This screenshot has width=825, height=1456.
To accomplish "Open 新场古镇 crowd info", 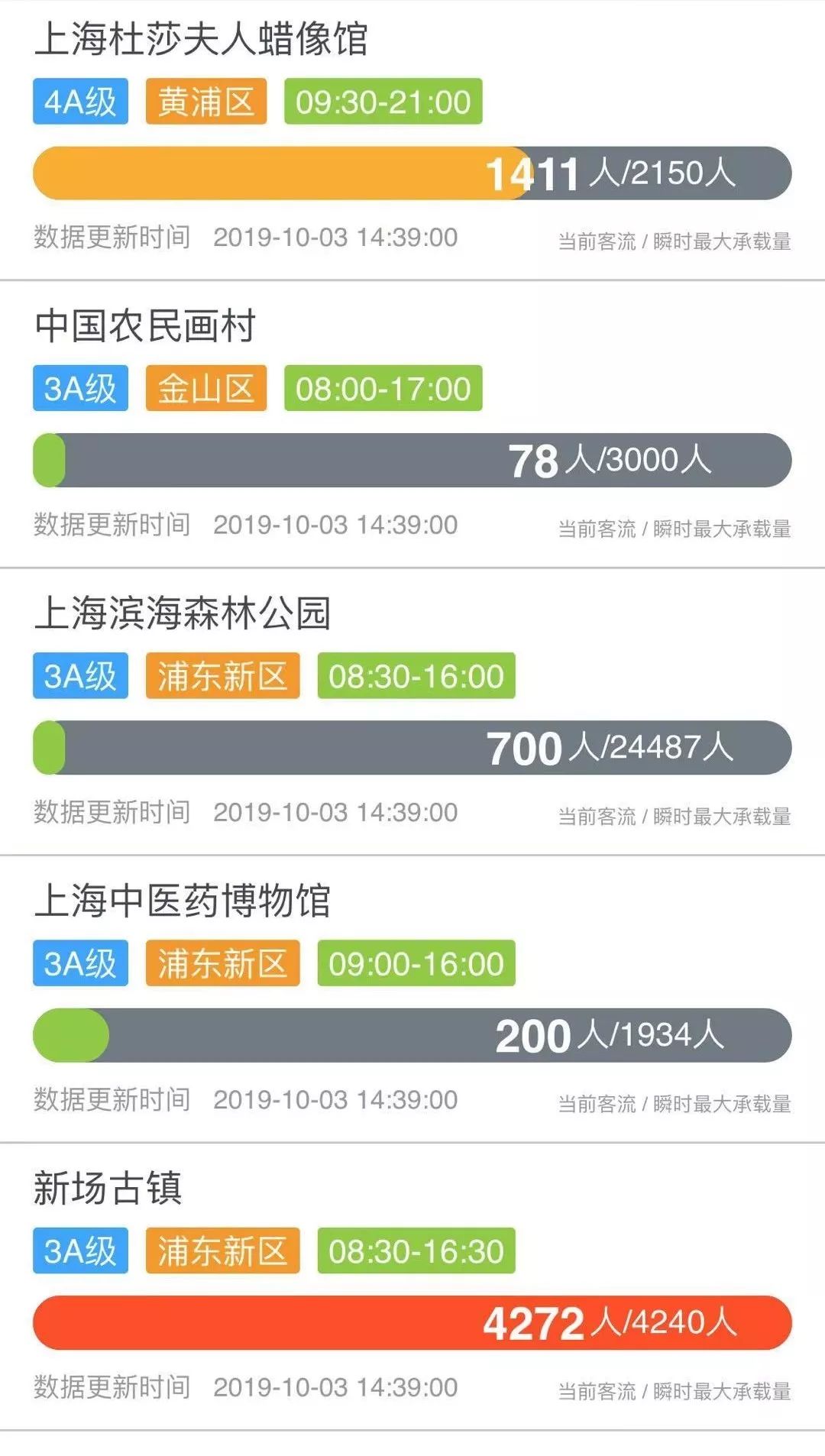I will [x=108, y=1189].
